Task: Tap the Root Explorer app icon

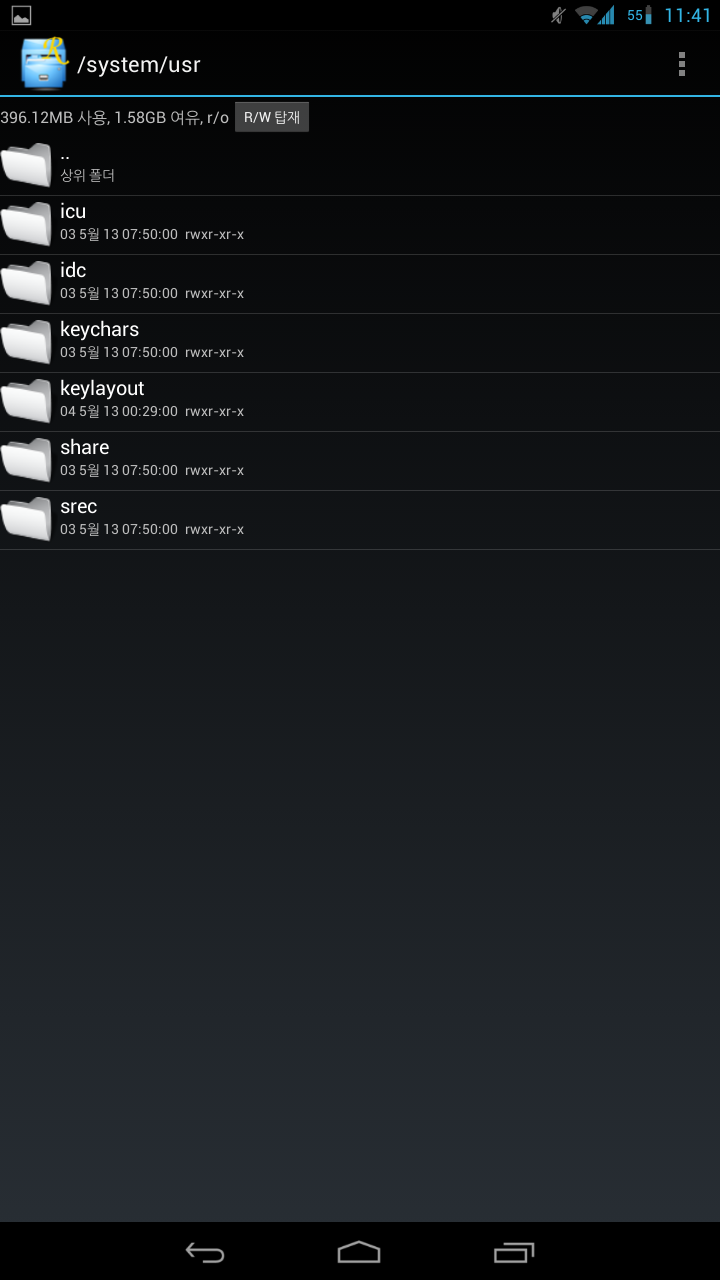Action: click(x=44, y=64)
